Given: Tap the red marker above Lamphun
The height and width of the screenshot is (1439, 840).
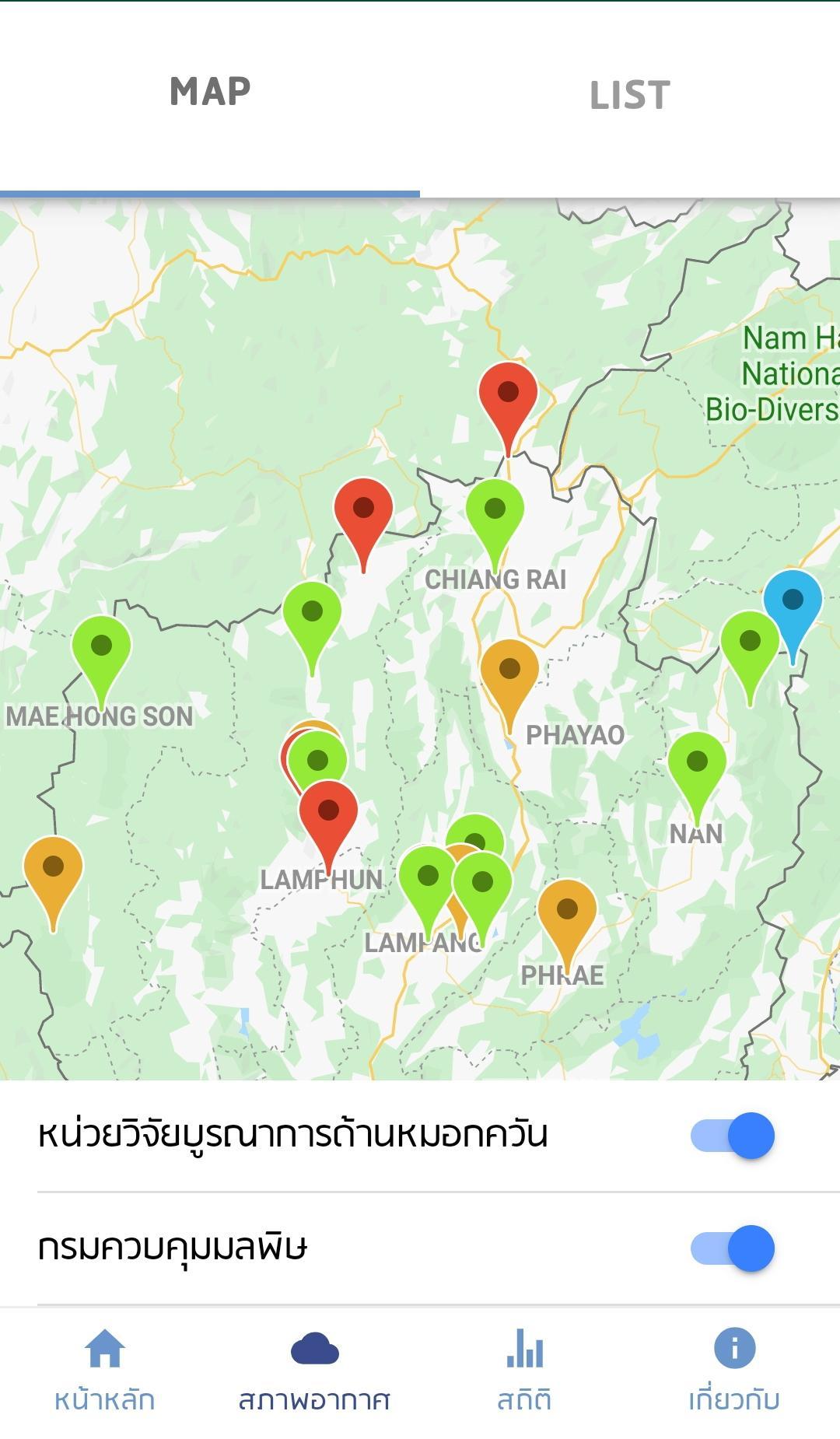Looking at the screenshot, I should (328, 814).
